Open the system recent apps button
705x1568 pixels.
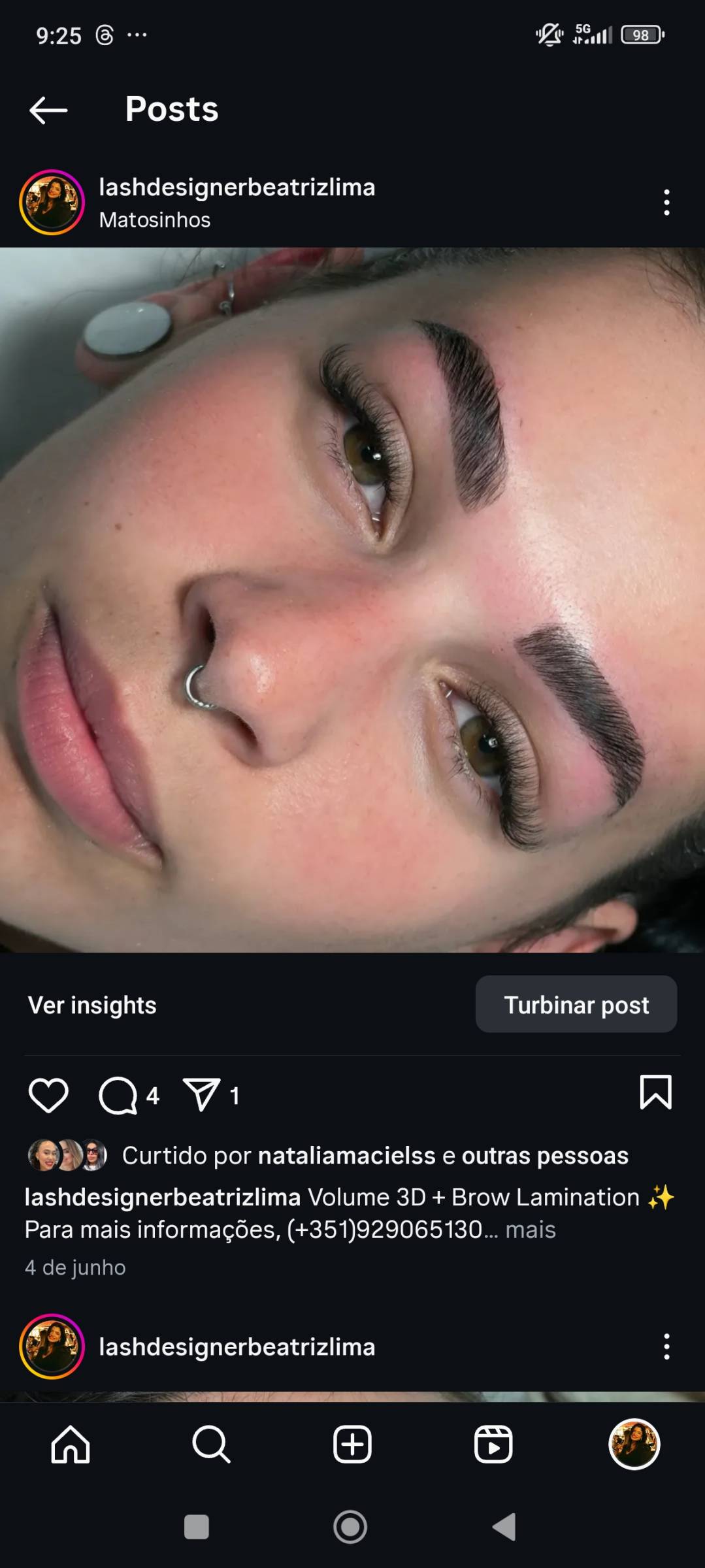point(197,1527)
